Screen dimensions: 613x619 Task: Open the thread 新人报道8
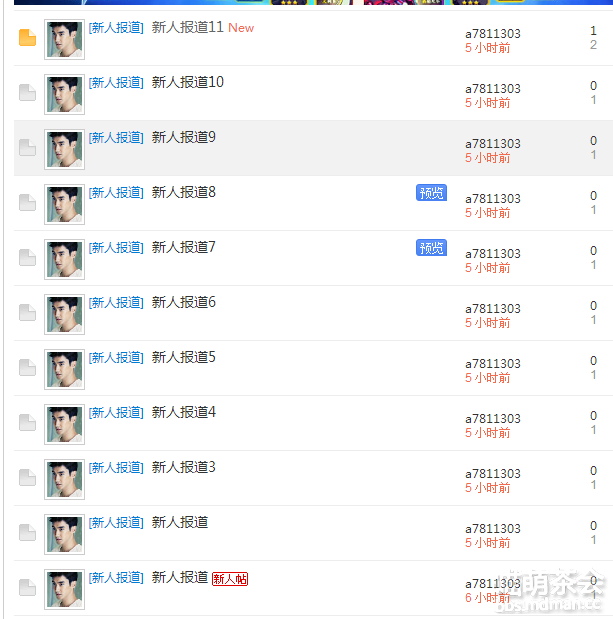coord(183,192)
